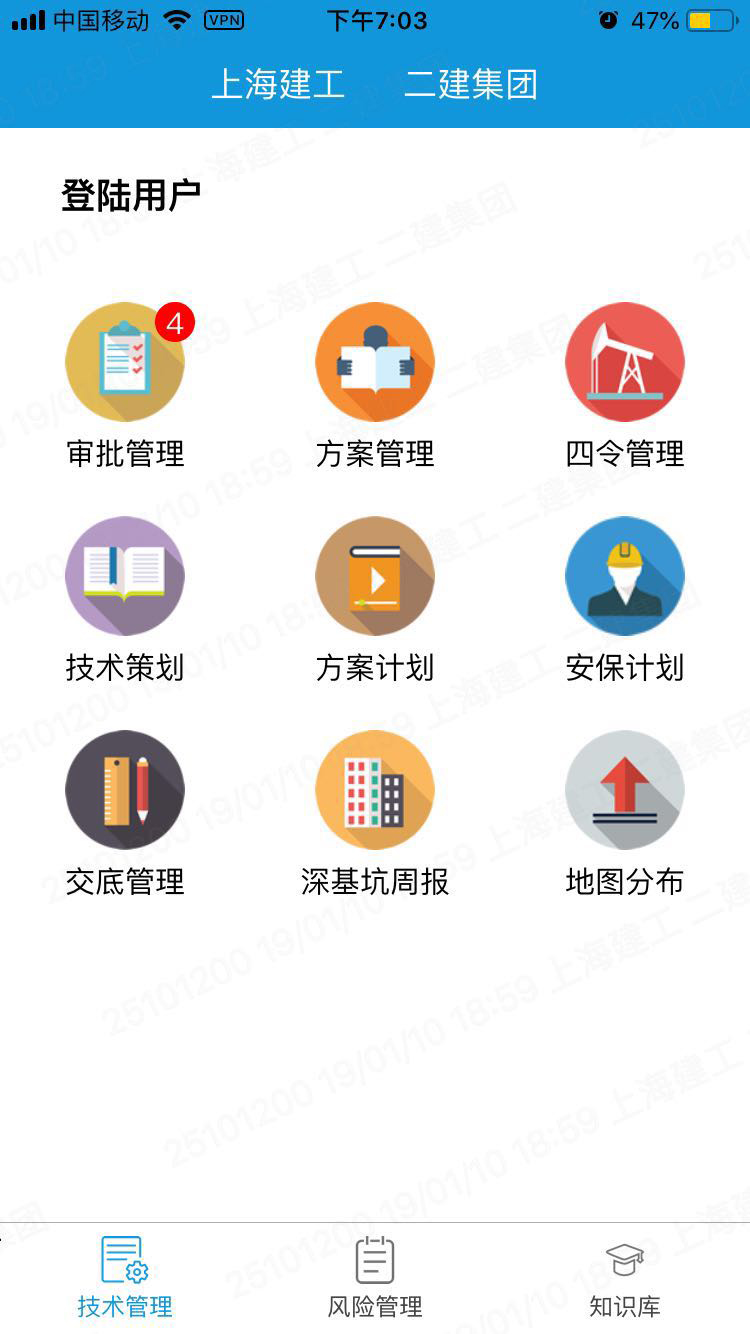Open 地图分布 map distribution
750x1334 pixels.
pyautogui.click(x=625, y=790)
